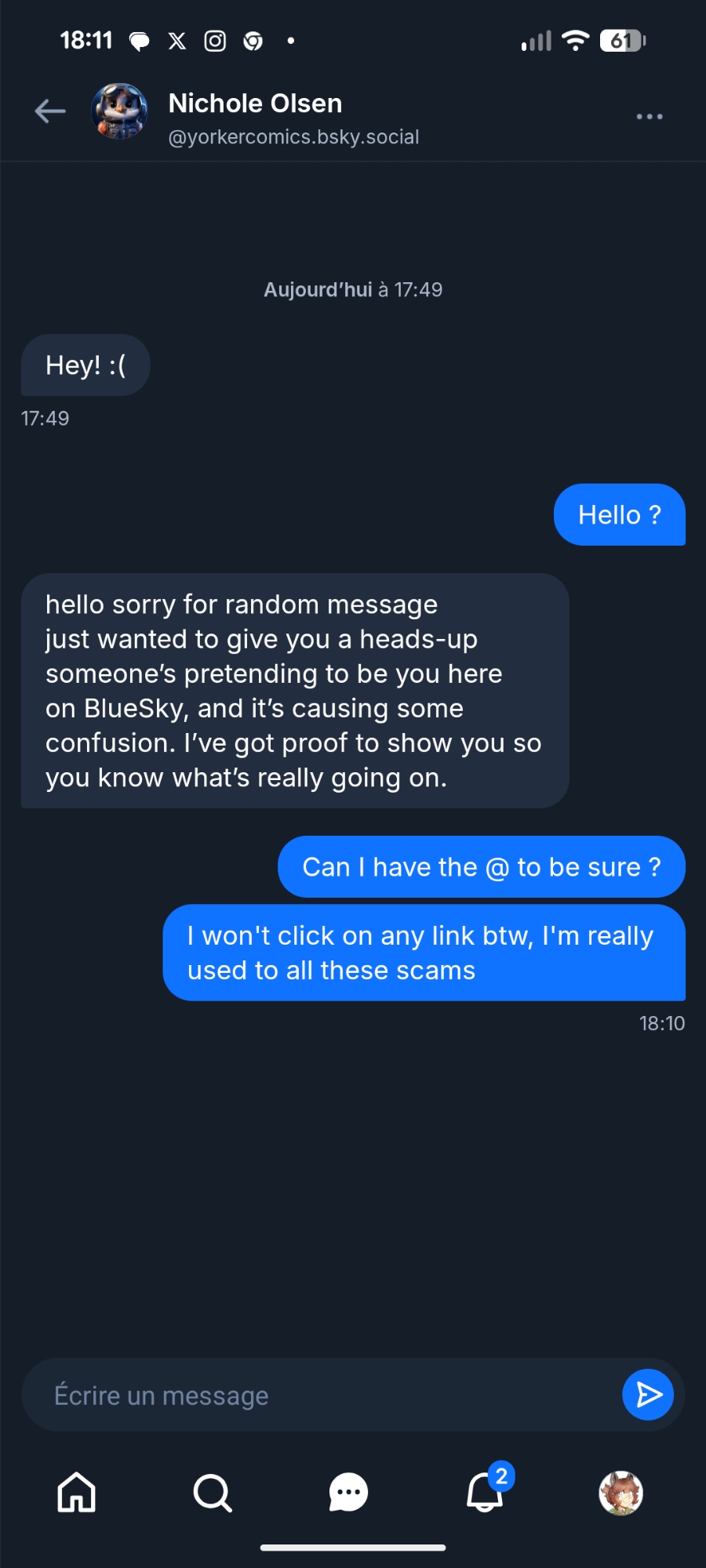
Task: Go back to the conversations list
Action: tap(50, 111)
